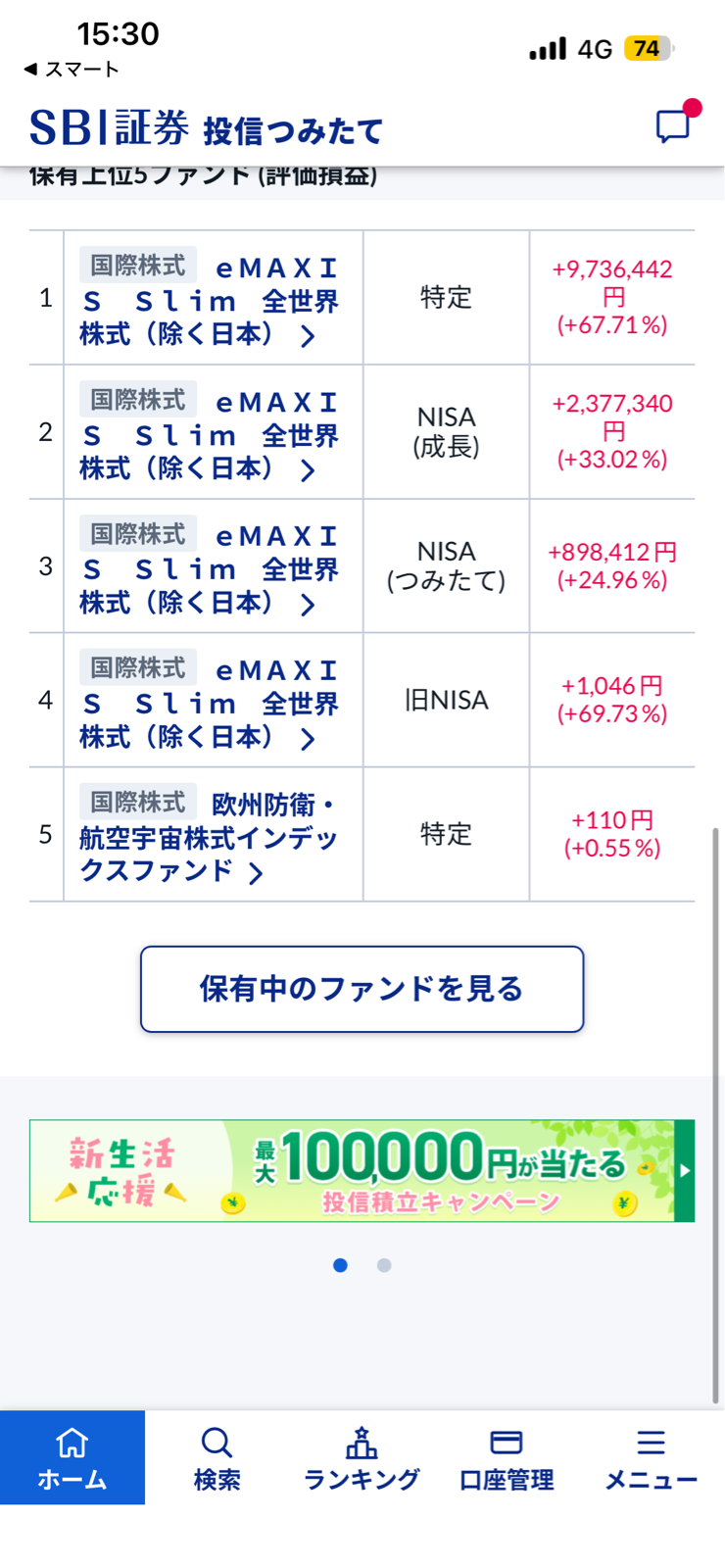Tap 保有中のファンドを見る button
The image size is (725, 1568).
coord(362,989)
